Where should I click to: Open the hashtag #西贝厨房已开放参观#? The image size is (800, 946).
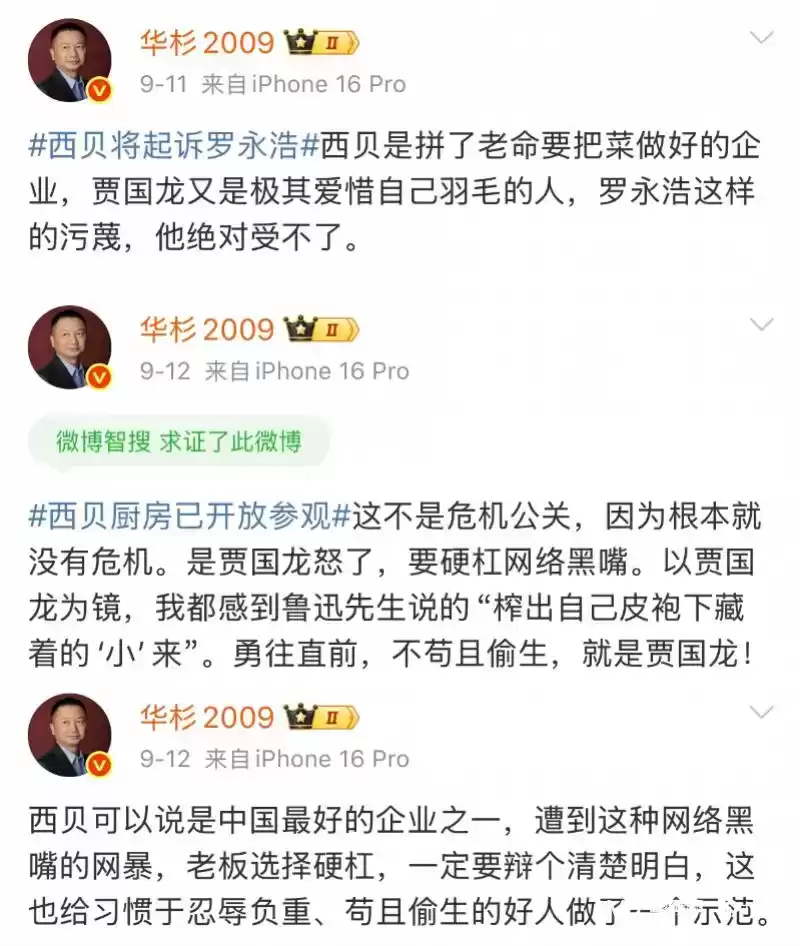185,516
